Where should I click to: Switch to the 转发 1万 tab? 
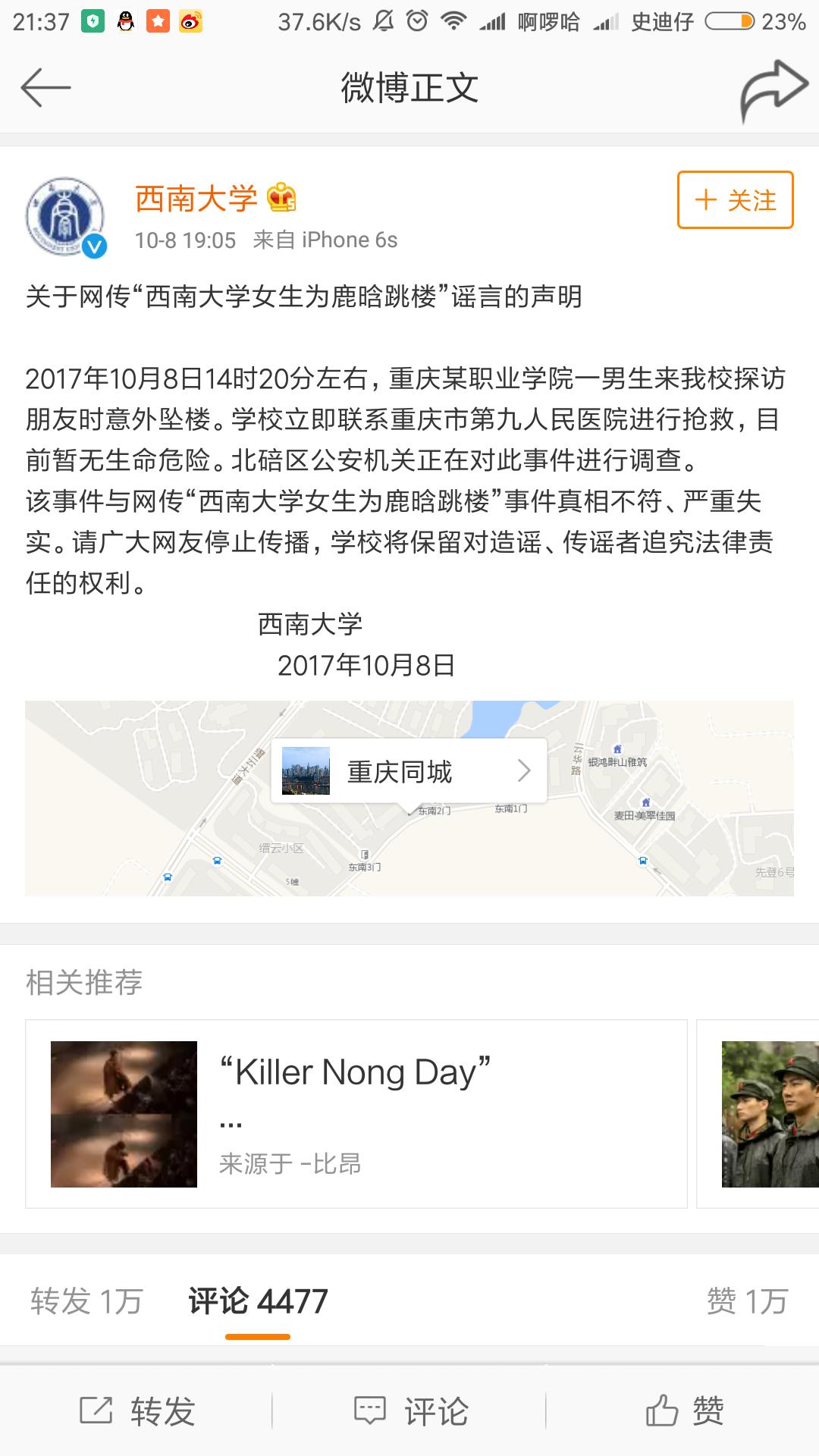pyautogui.click(x=87, y=1301)
